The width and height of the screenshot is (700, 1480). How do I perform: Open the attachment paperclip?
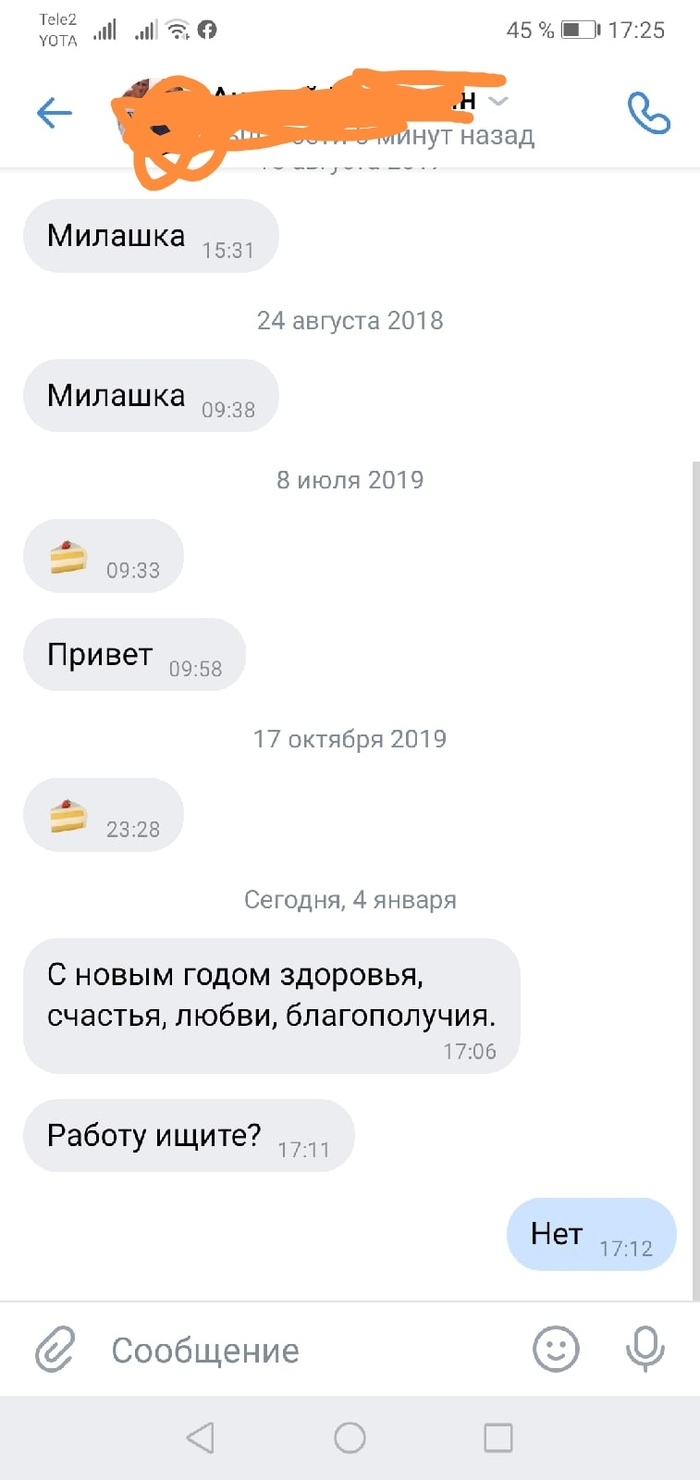tap(54, 1350)
